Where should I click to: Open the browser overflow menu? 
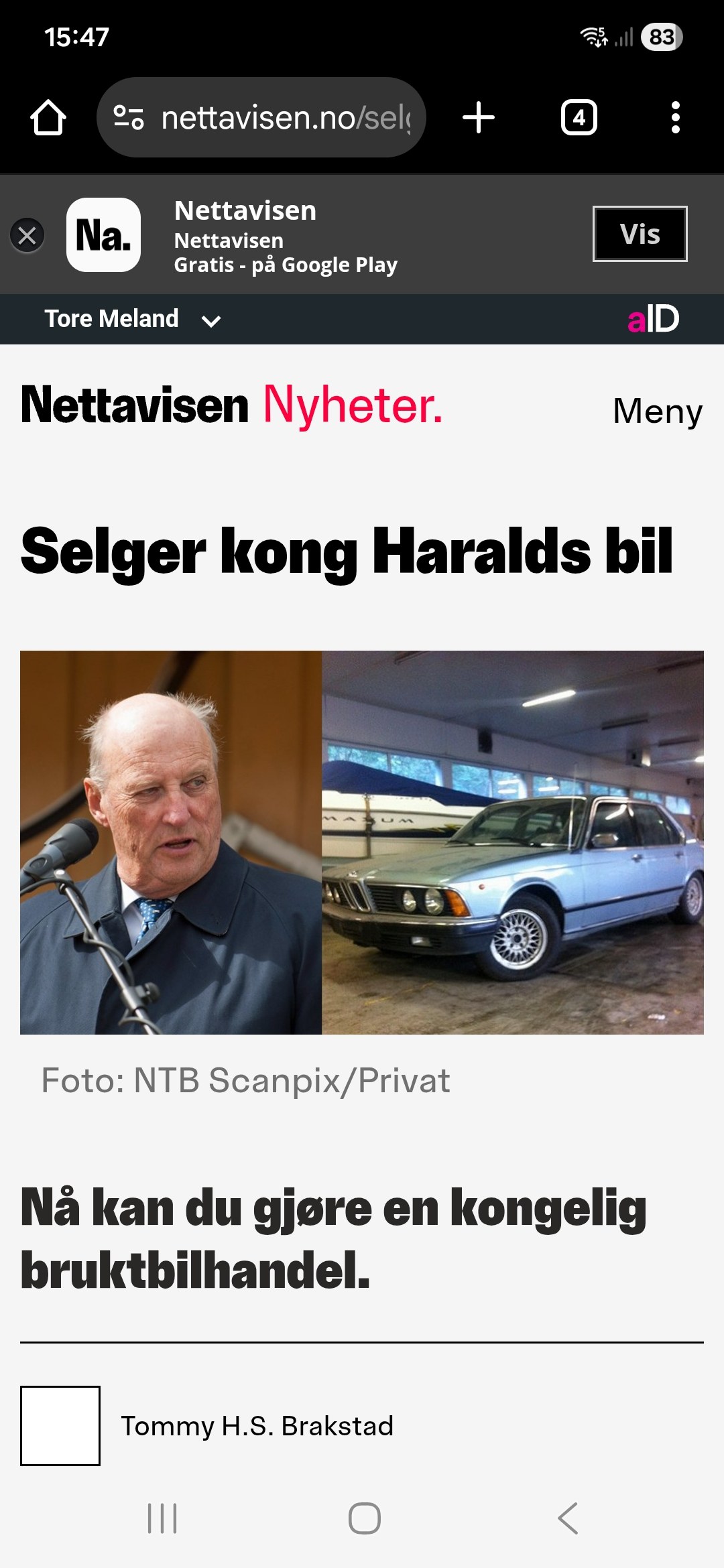pyautogui.click(x=675, y=118)
